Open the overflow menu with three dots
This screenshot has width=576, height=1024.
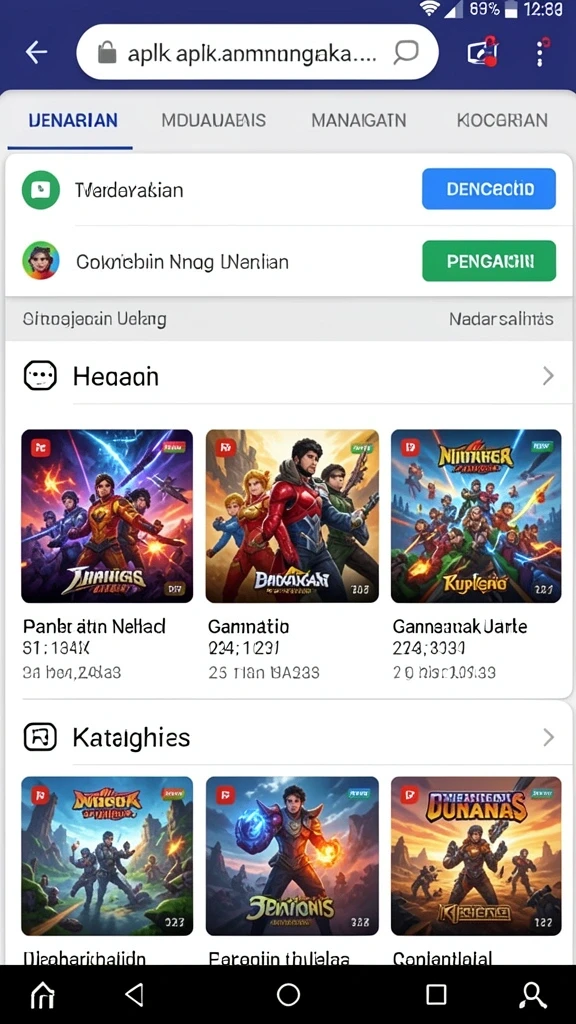tap(541, 52)
